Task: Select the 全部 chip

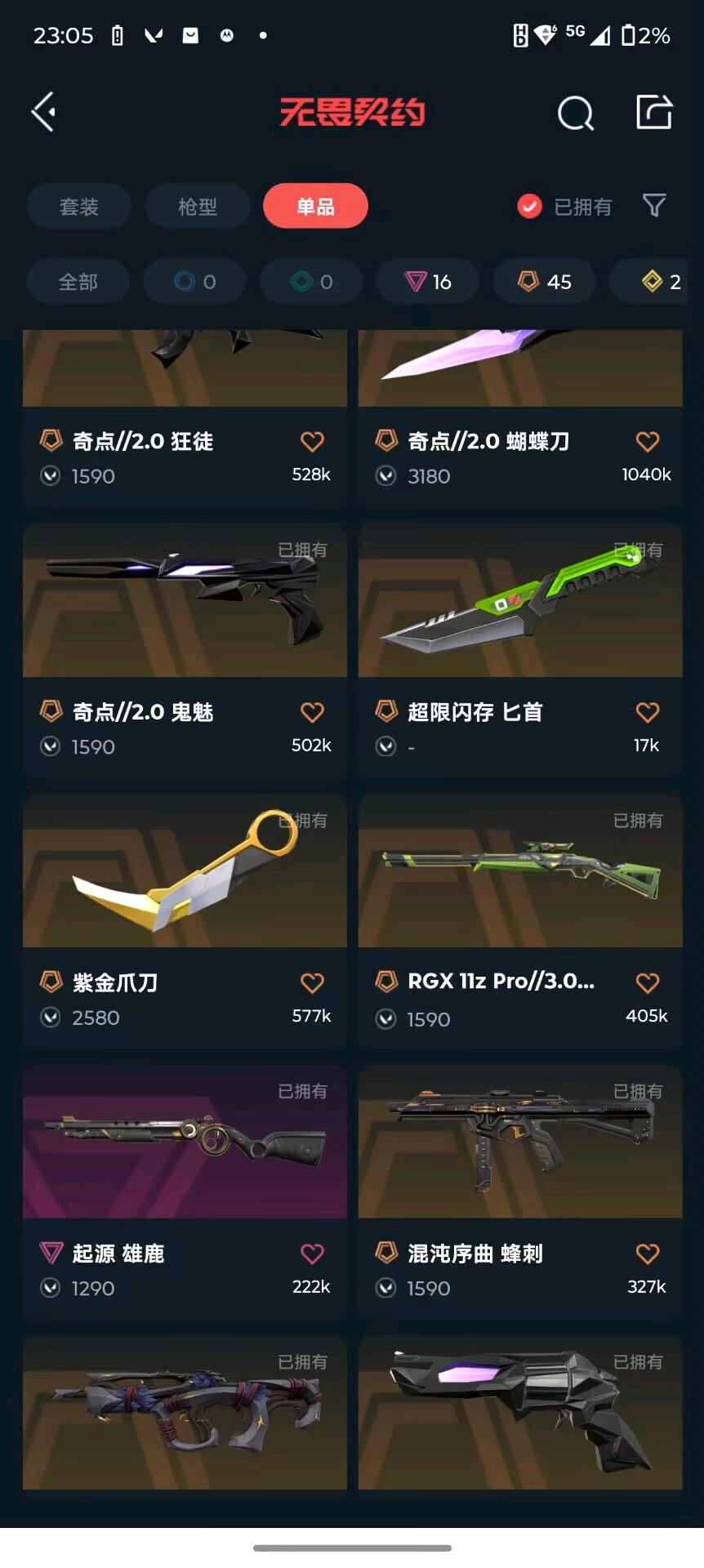Action: 78,282
